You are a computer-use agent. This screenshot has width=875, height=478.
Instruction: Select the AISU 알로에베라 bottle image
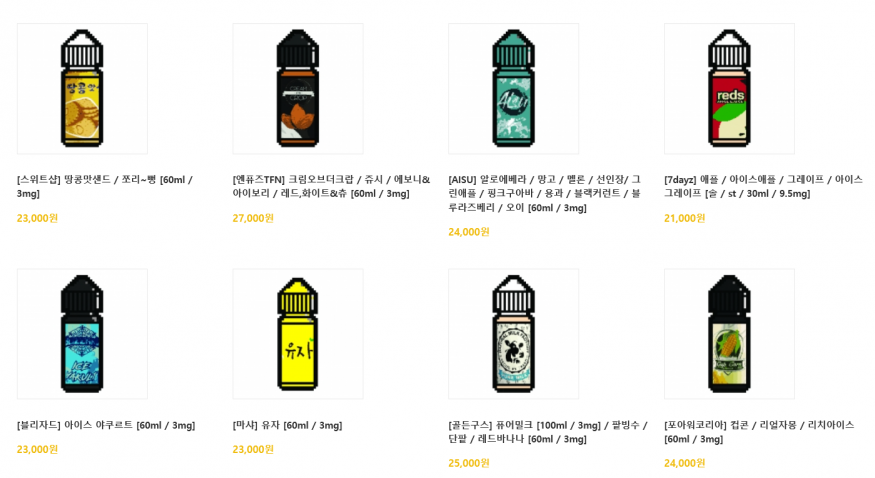(x=513, y=88)
